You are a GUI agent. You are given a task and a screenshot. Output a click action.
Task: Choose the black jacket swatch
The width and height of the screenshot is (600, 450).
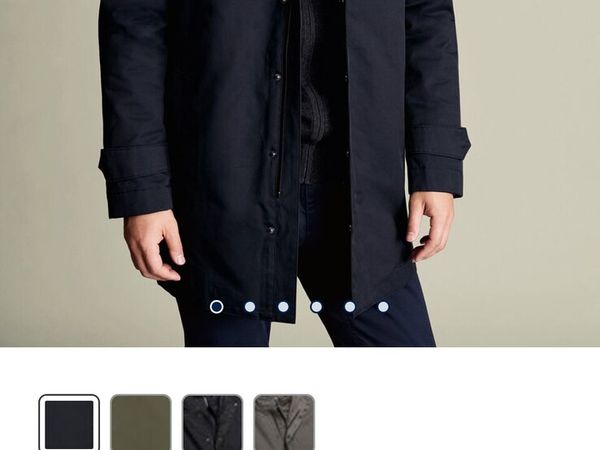coord(212,423)
